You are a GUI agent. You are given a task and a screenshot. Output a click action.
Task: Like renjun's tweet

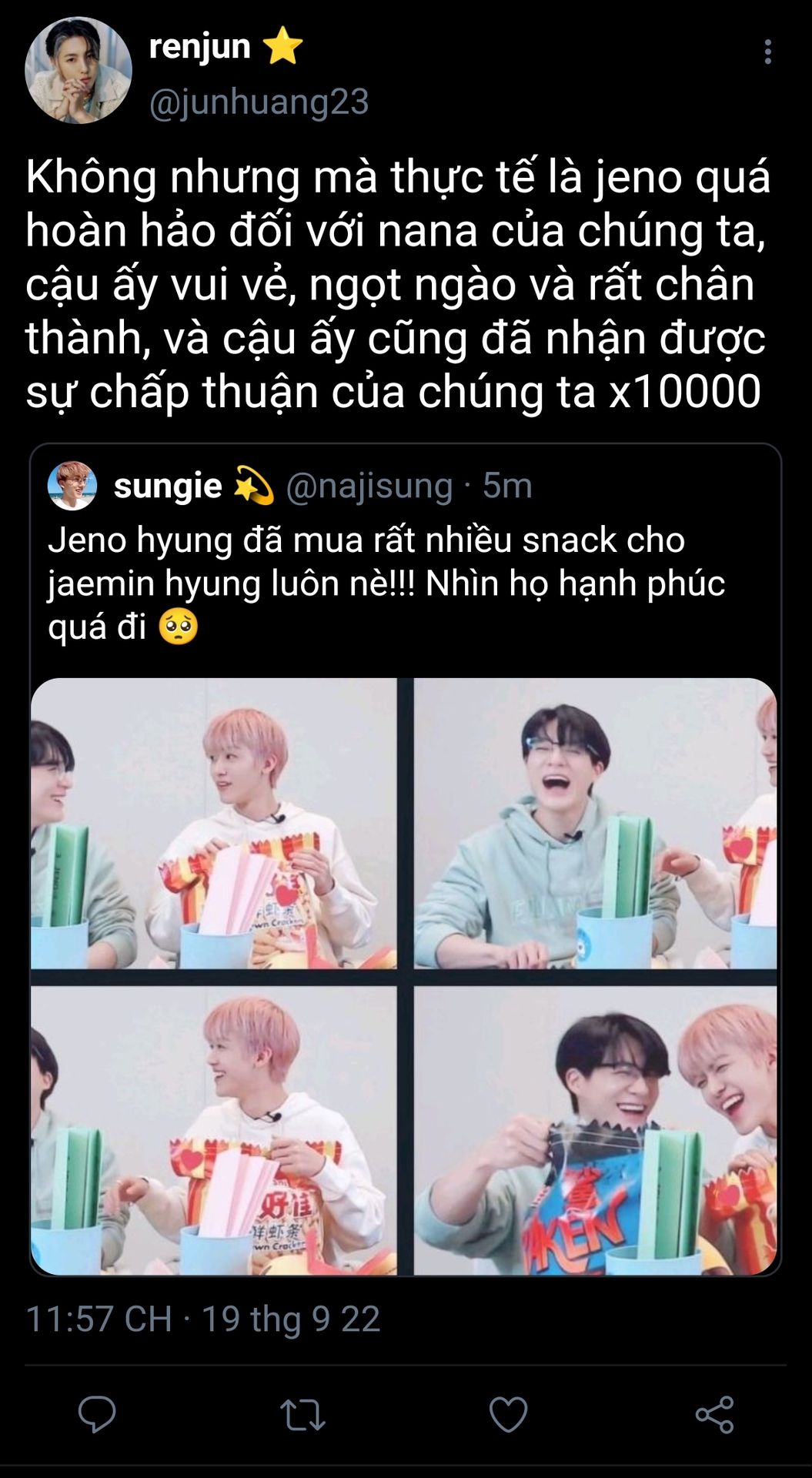tap(509, 1414)
